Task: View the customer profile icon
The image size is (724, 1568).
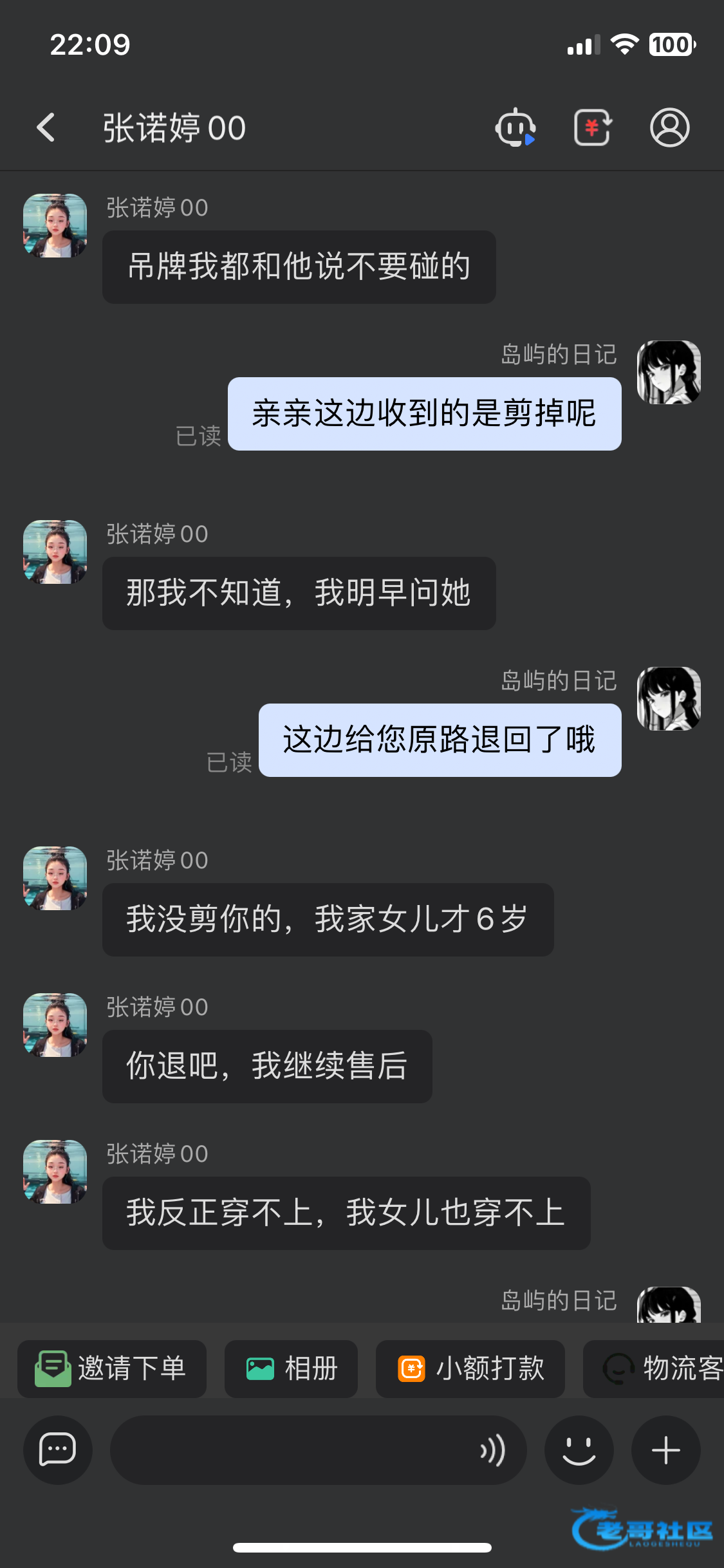Action: pyautogui.click(x=669, y=127)
